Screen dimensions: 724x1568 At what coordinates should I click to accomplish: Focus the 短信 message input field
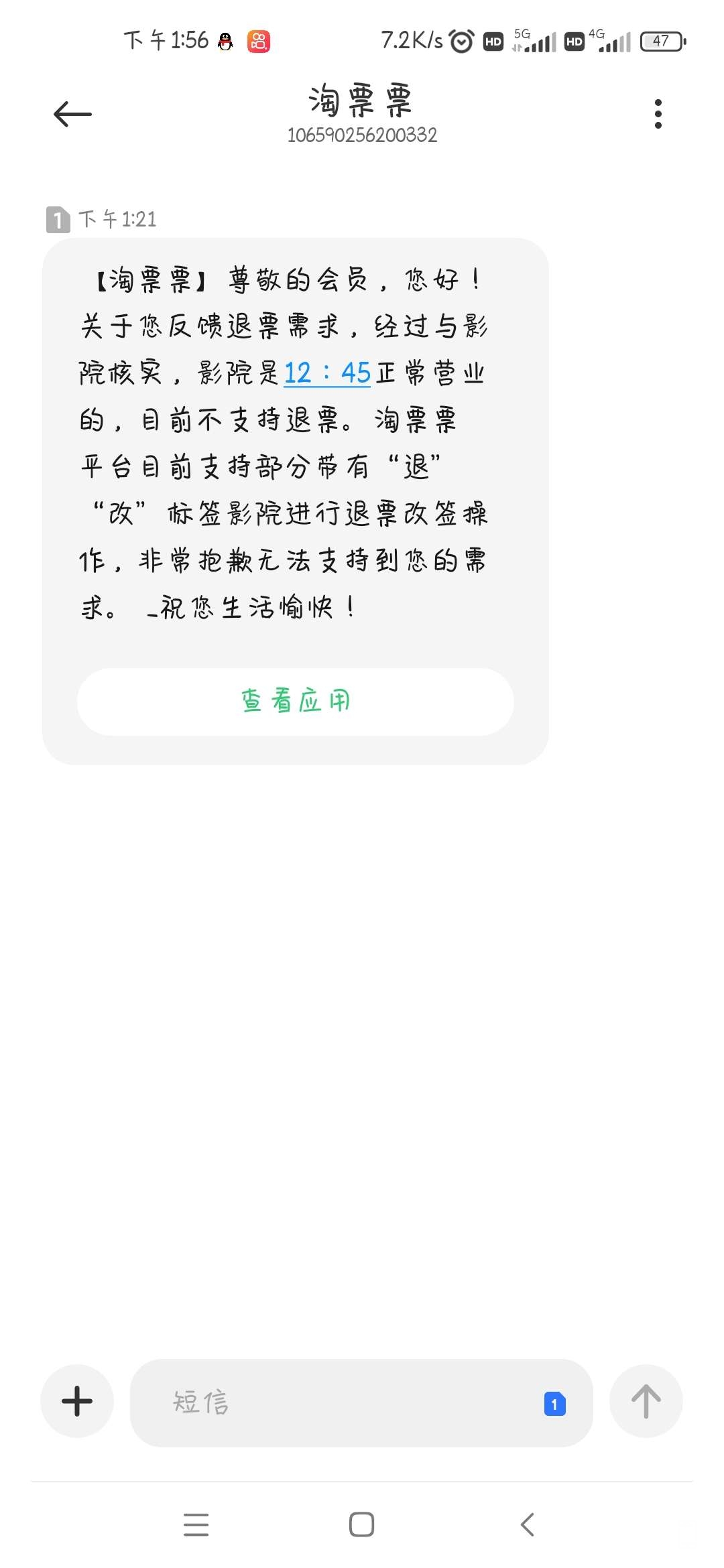[x=335, y=1402]
